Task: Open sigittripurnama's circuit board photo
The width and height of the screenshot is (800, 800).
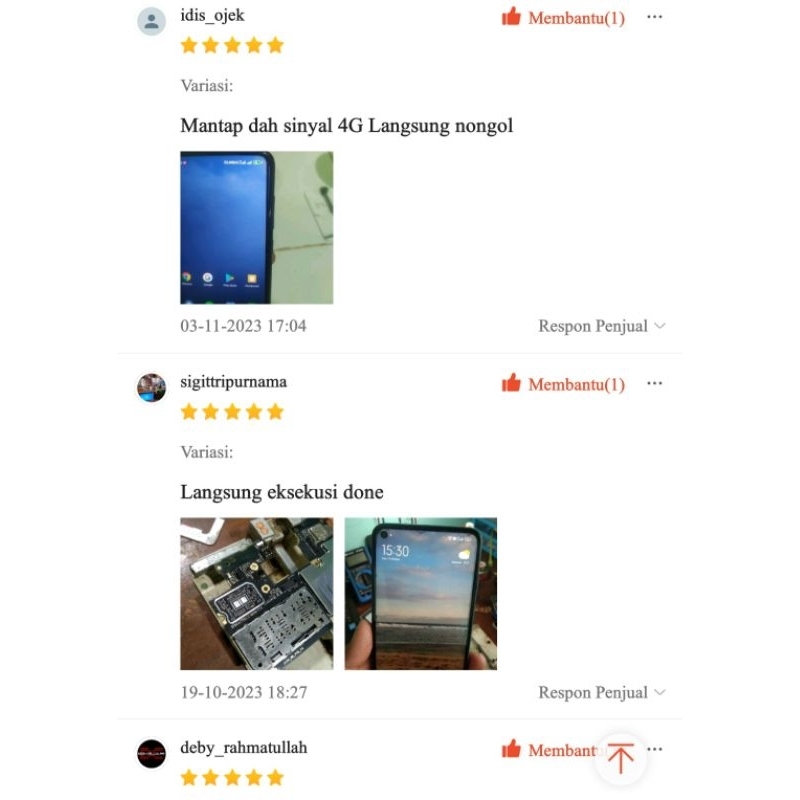Action: tap(256, 594)
